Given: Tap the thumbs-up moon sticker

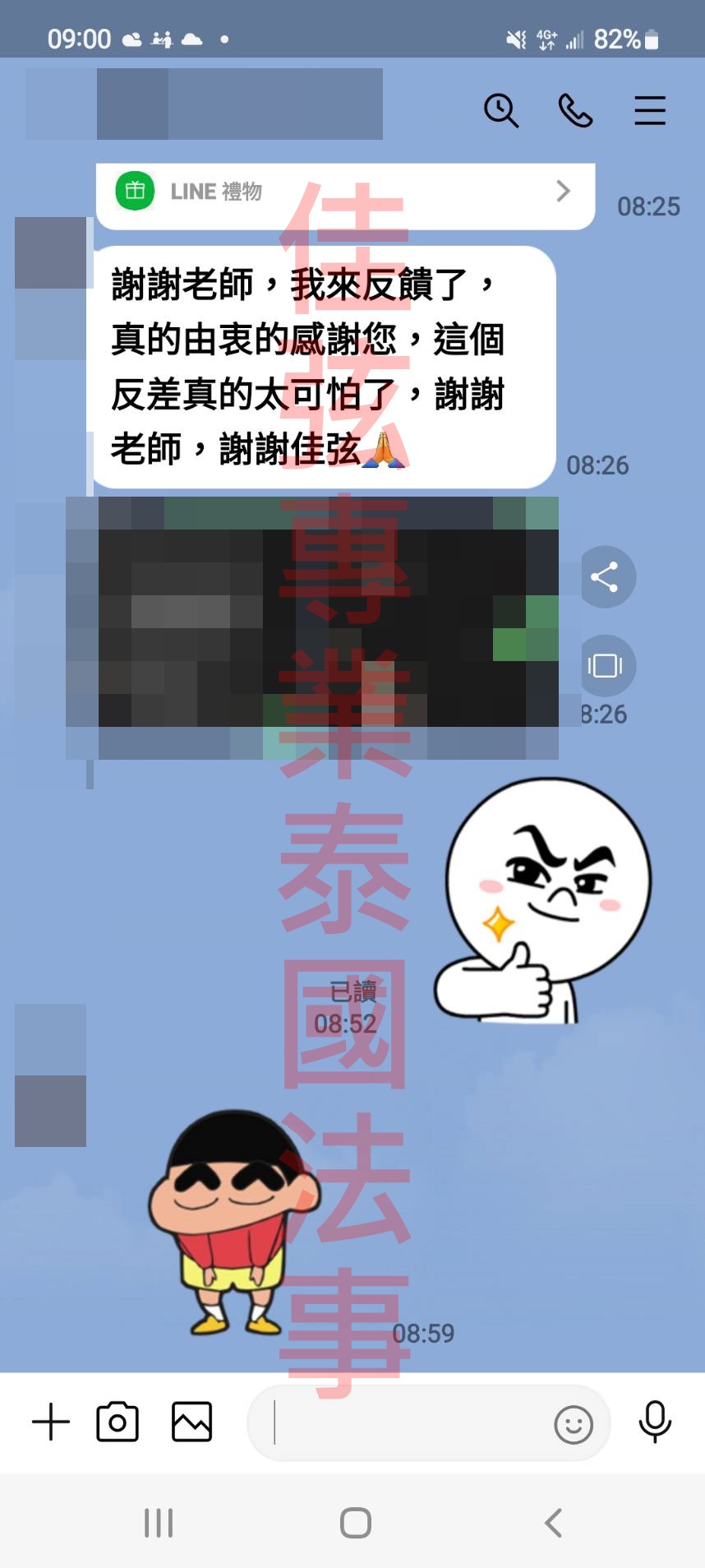Looking at the screenshot, I should [542, 900].
